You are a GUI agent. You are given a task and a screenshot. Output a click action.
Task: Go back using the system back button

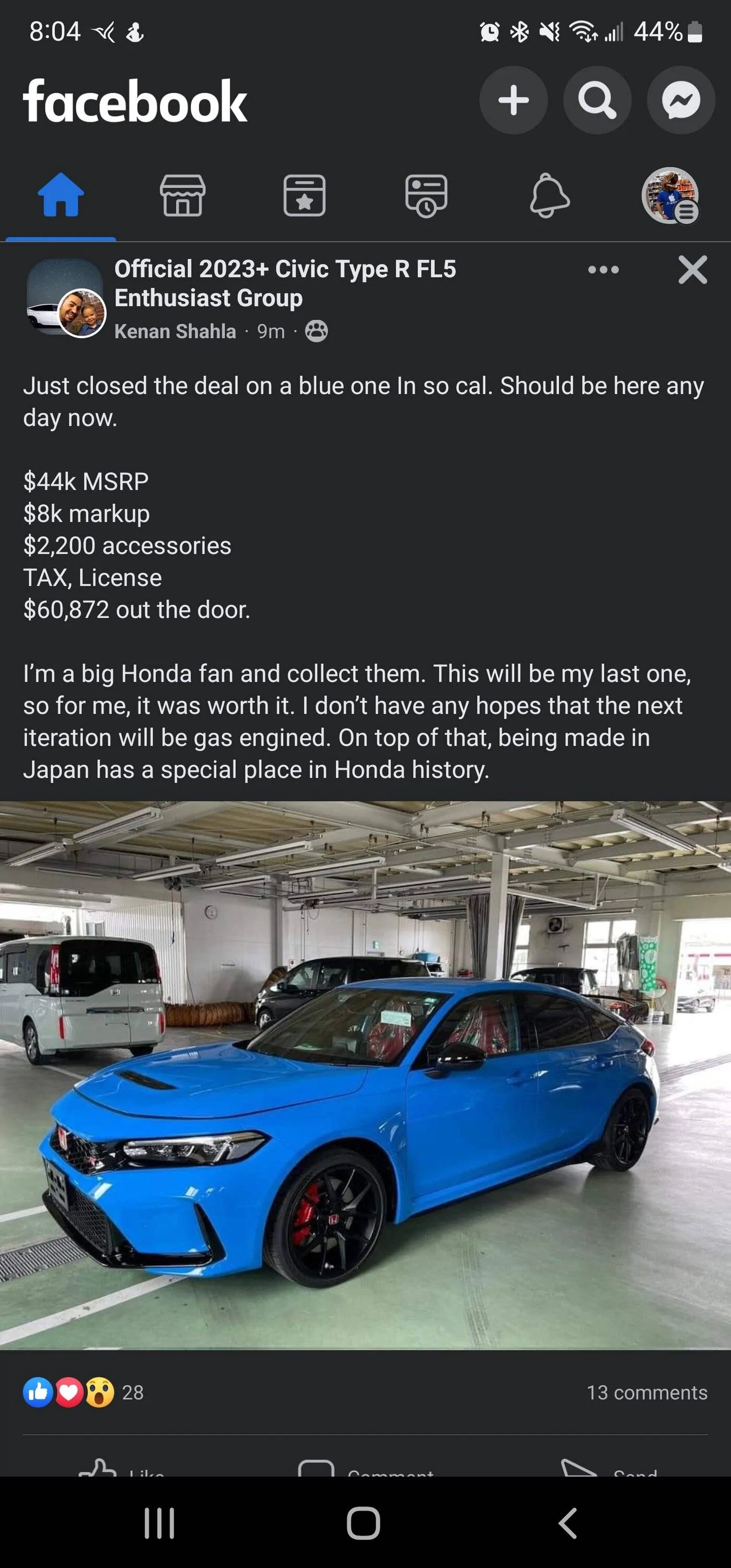(567, 1523)
